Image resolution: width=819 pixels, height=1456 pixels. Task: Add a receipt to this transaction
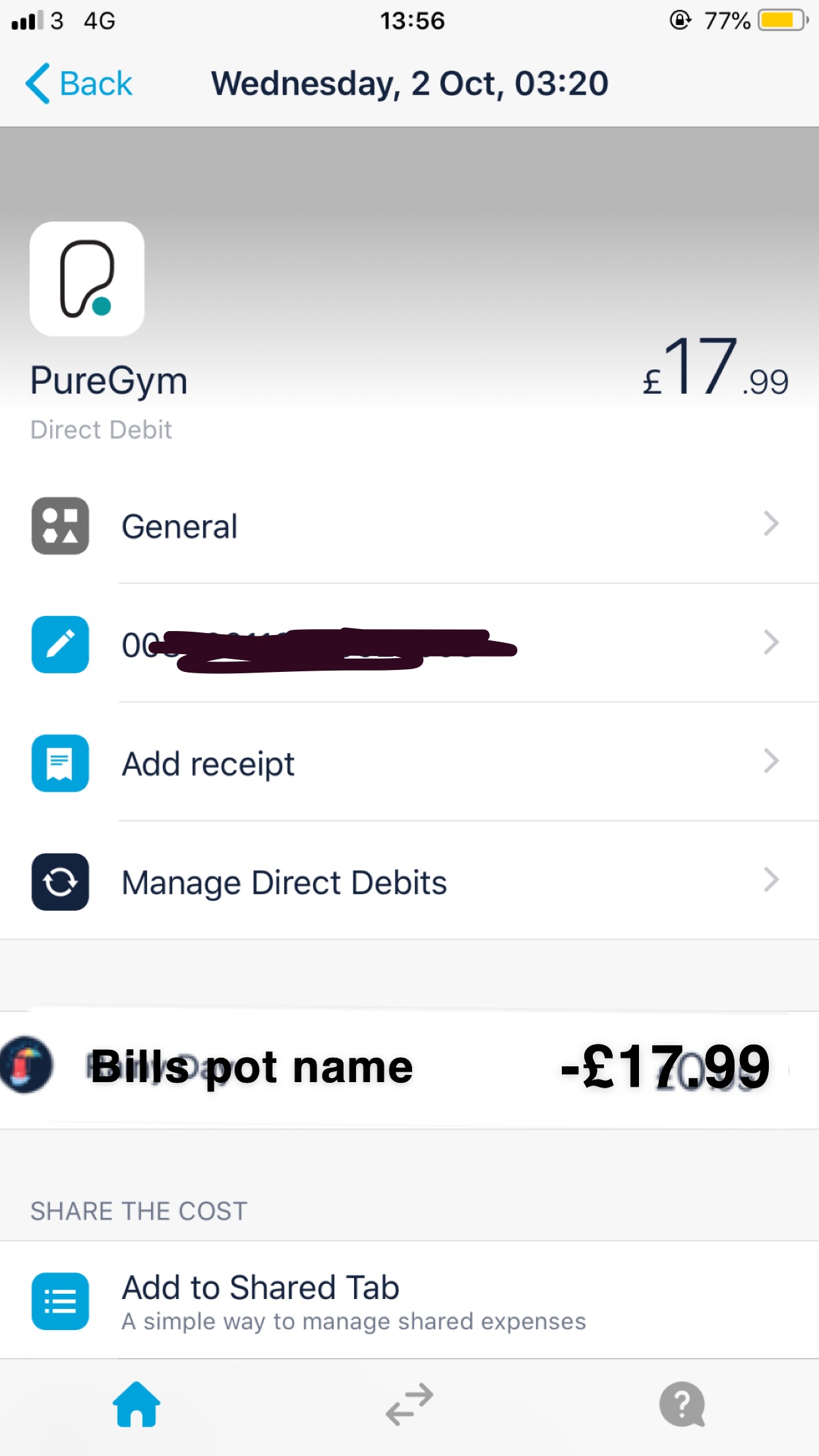coord(409,762)
